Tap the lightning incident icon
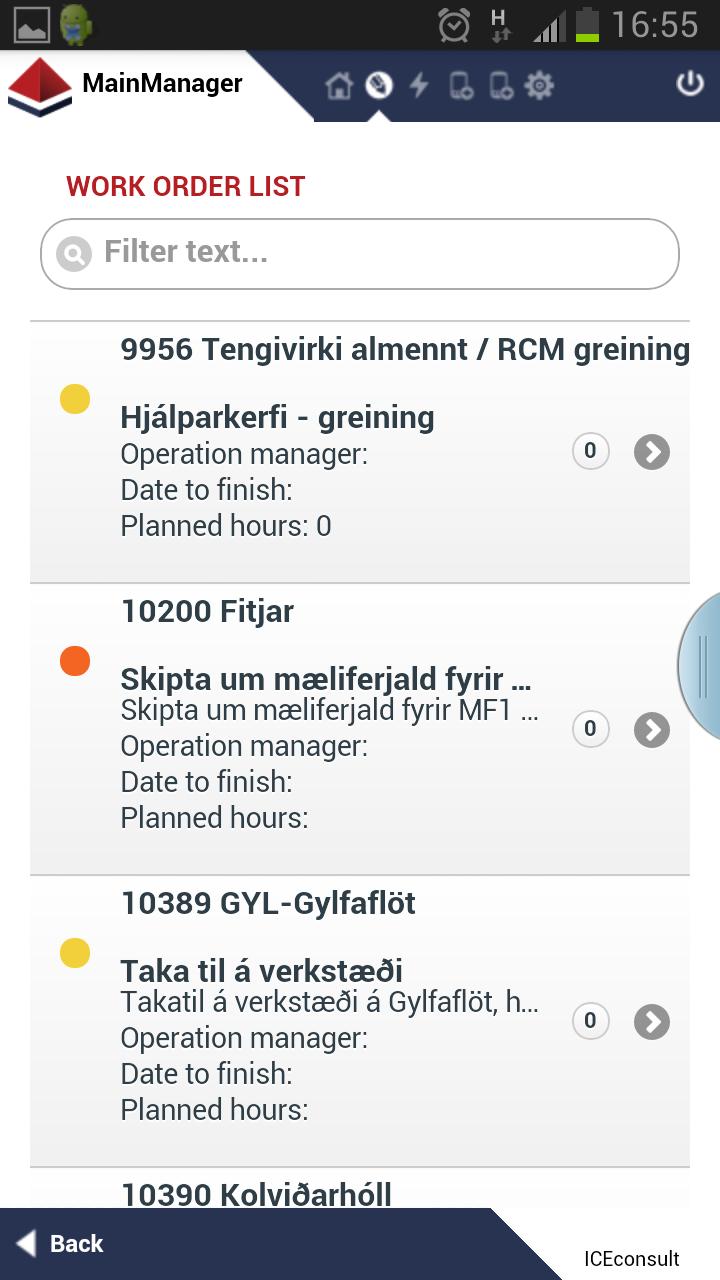Viewport: 720px width, 1280px height. [418, 86]
